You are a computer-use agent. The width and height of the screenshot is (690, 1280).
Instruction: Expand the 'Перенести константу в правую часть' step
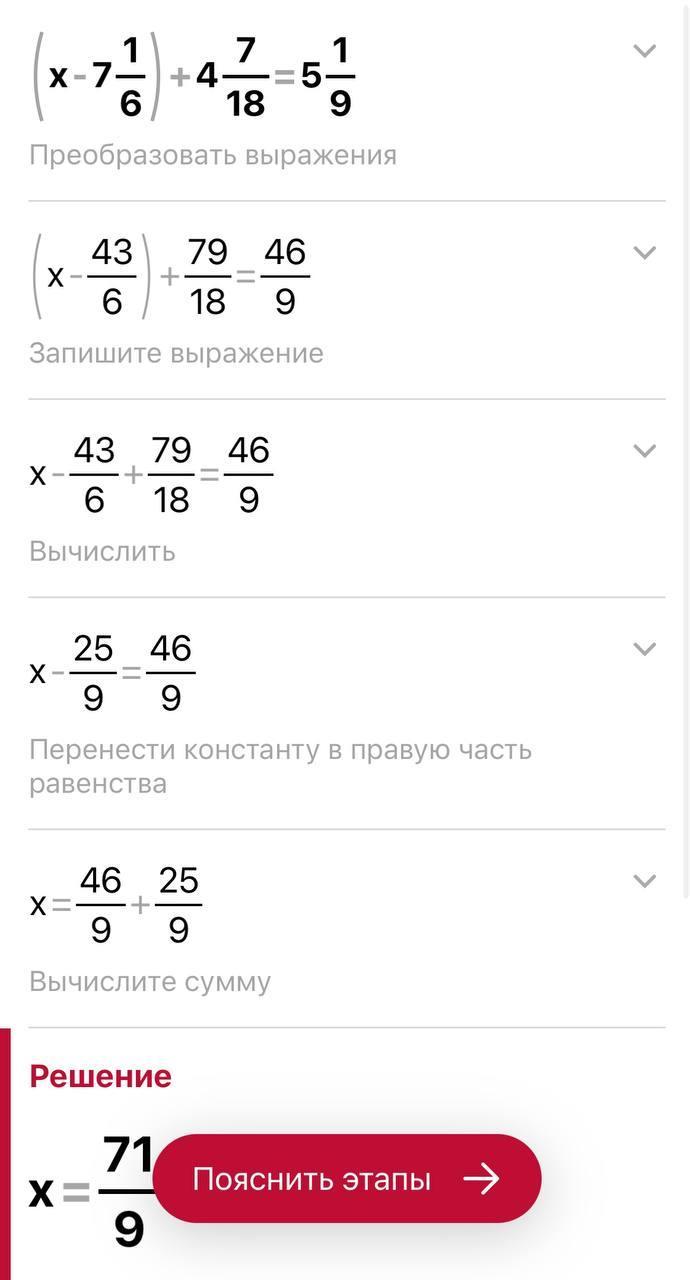pos(645,649)
